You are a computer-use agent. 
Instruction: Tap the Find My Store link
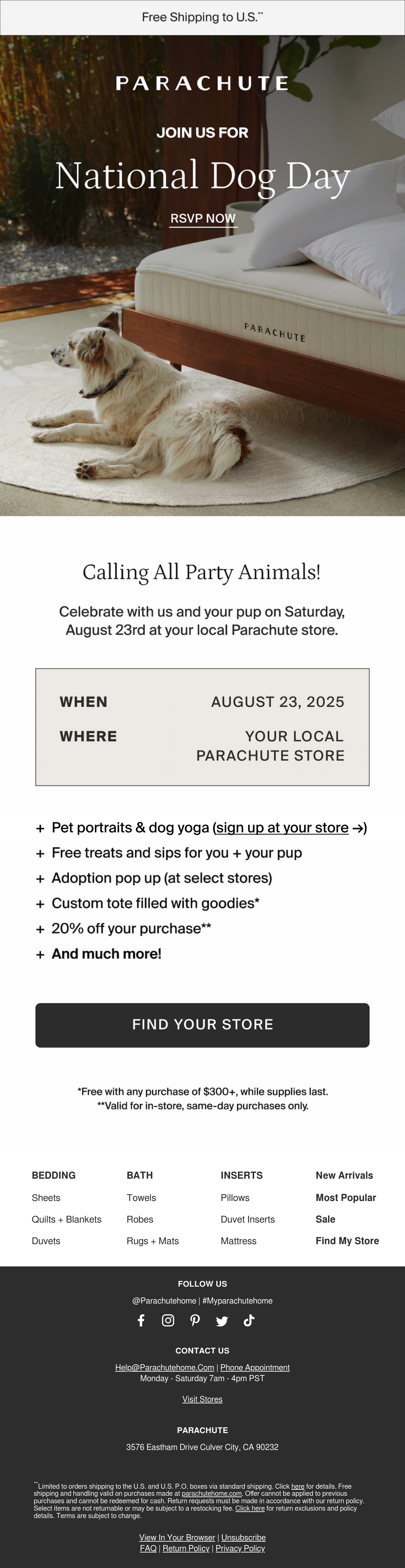pyautogui.click(x=347, y=1240)
